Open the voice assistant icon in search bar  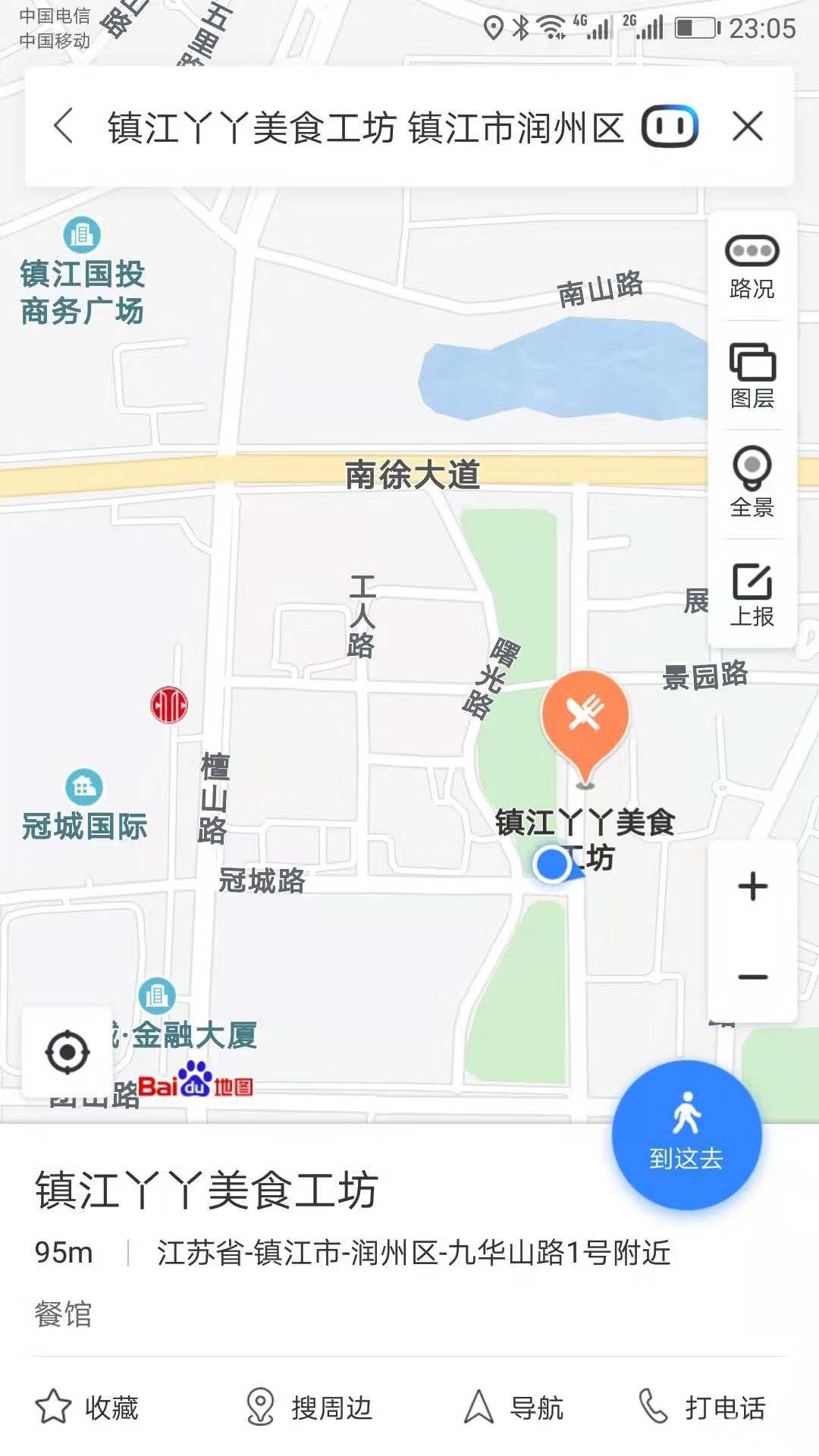click(670, 126)
